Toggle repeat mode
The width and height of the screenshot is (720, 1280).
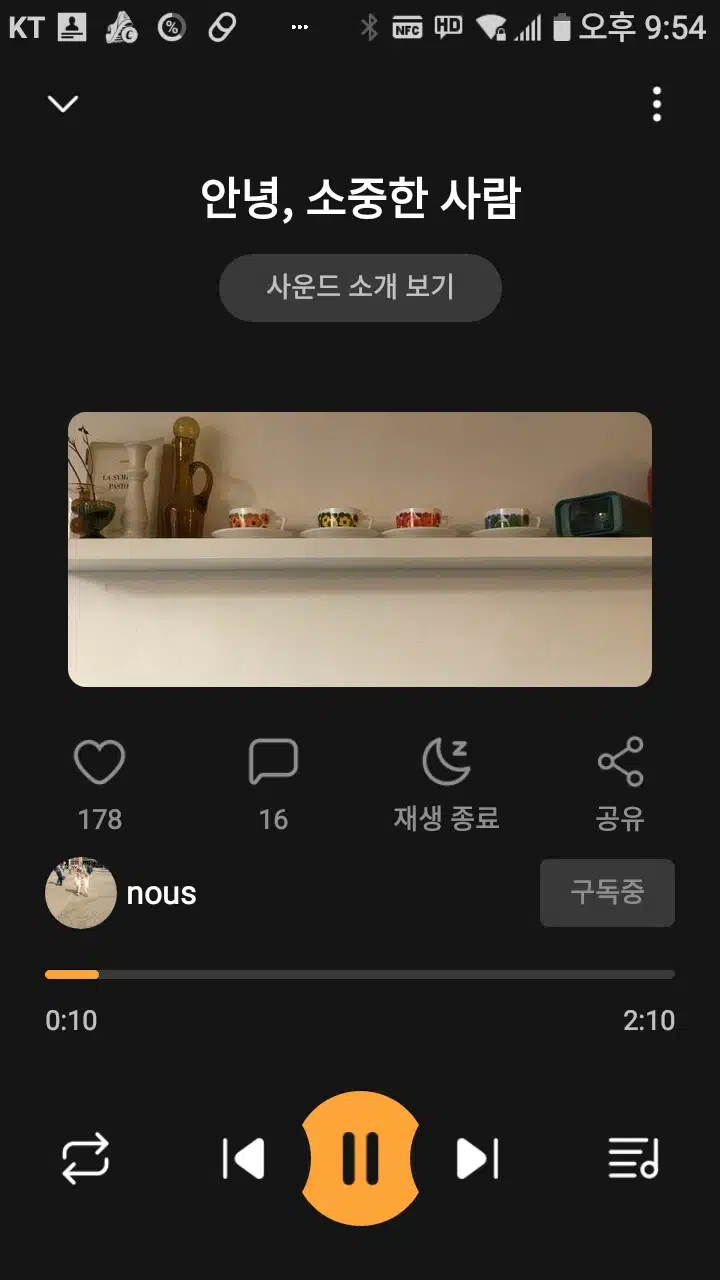pos(85,1159)
